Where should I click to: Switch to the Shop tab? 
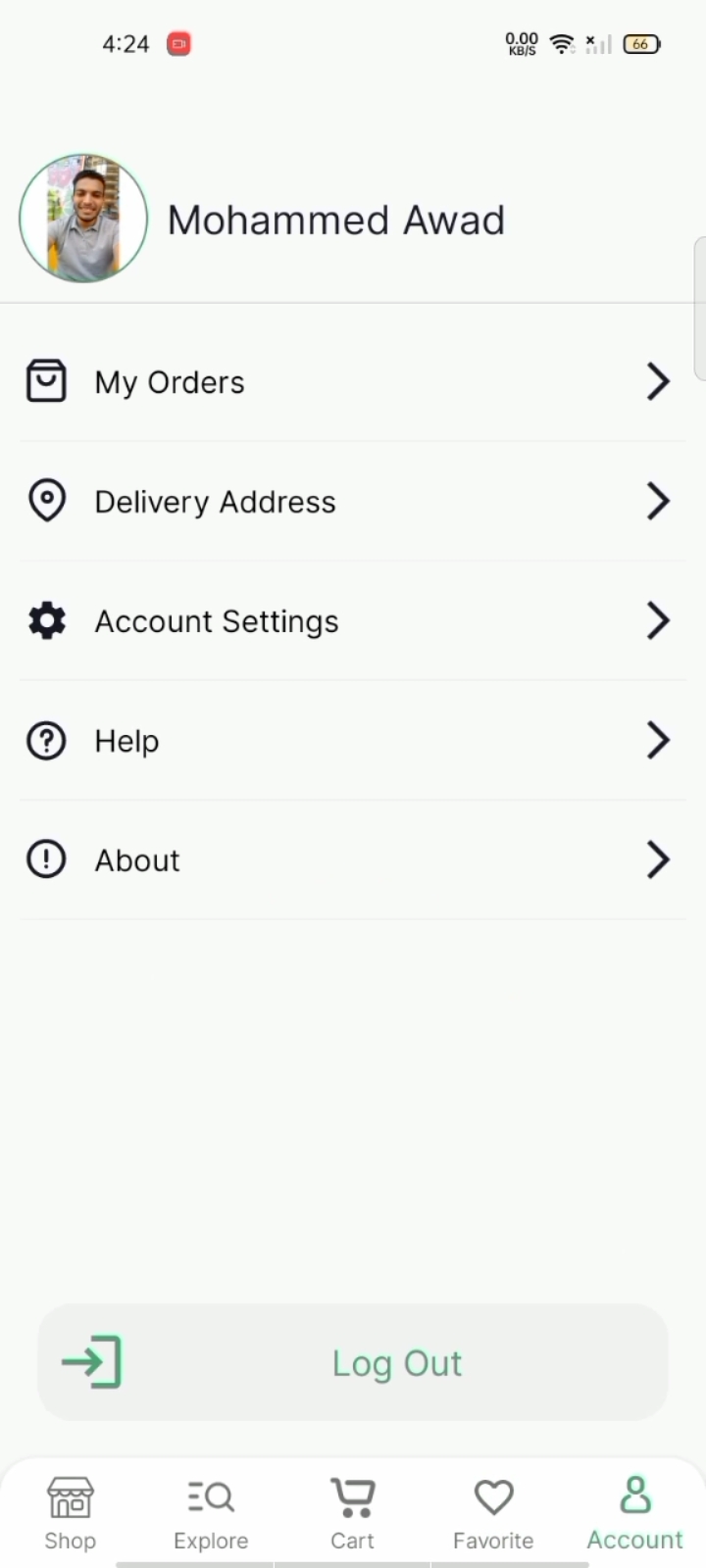[x=71, y=1514]
